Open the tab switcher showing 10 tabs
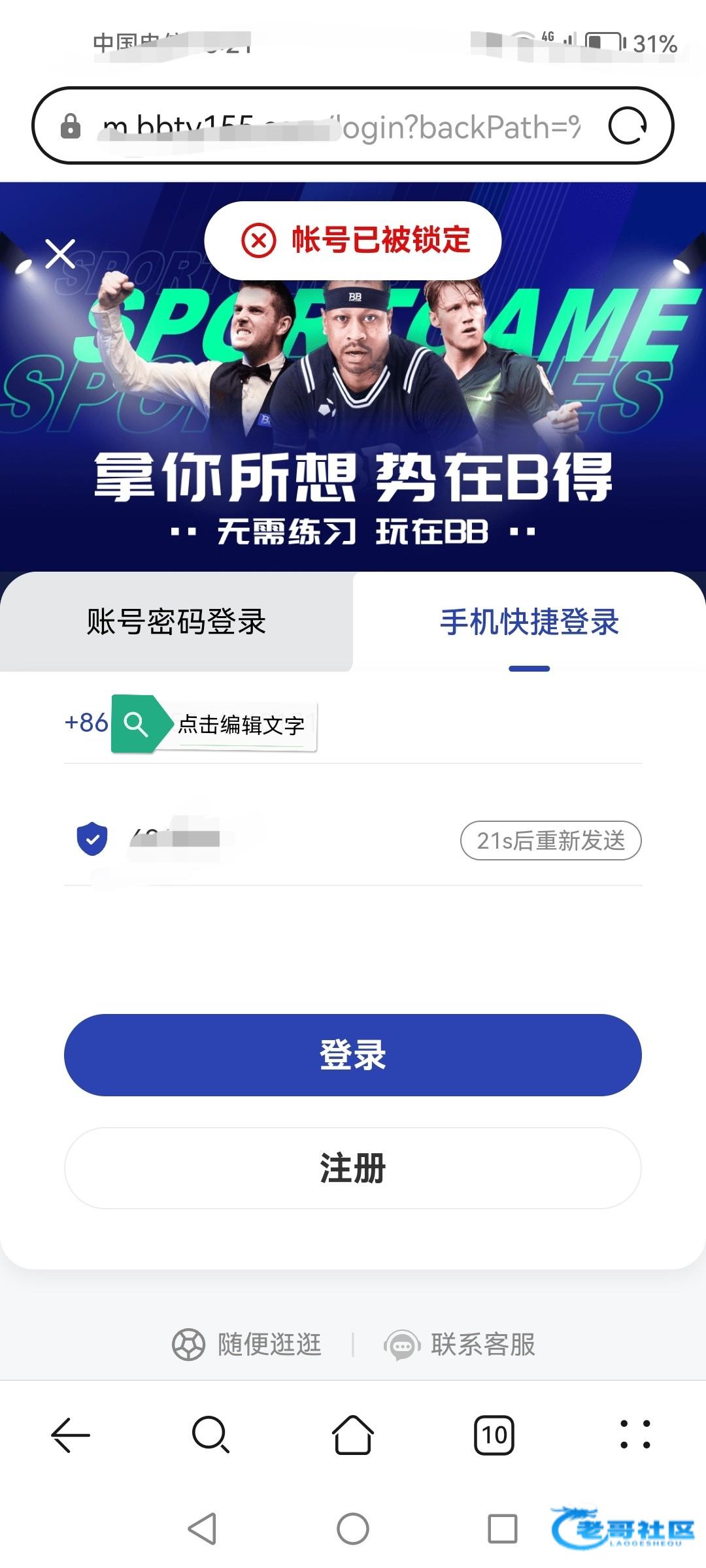 pyautogui.click(x=494, y=1435)
